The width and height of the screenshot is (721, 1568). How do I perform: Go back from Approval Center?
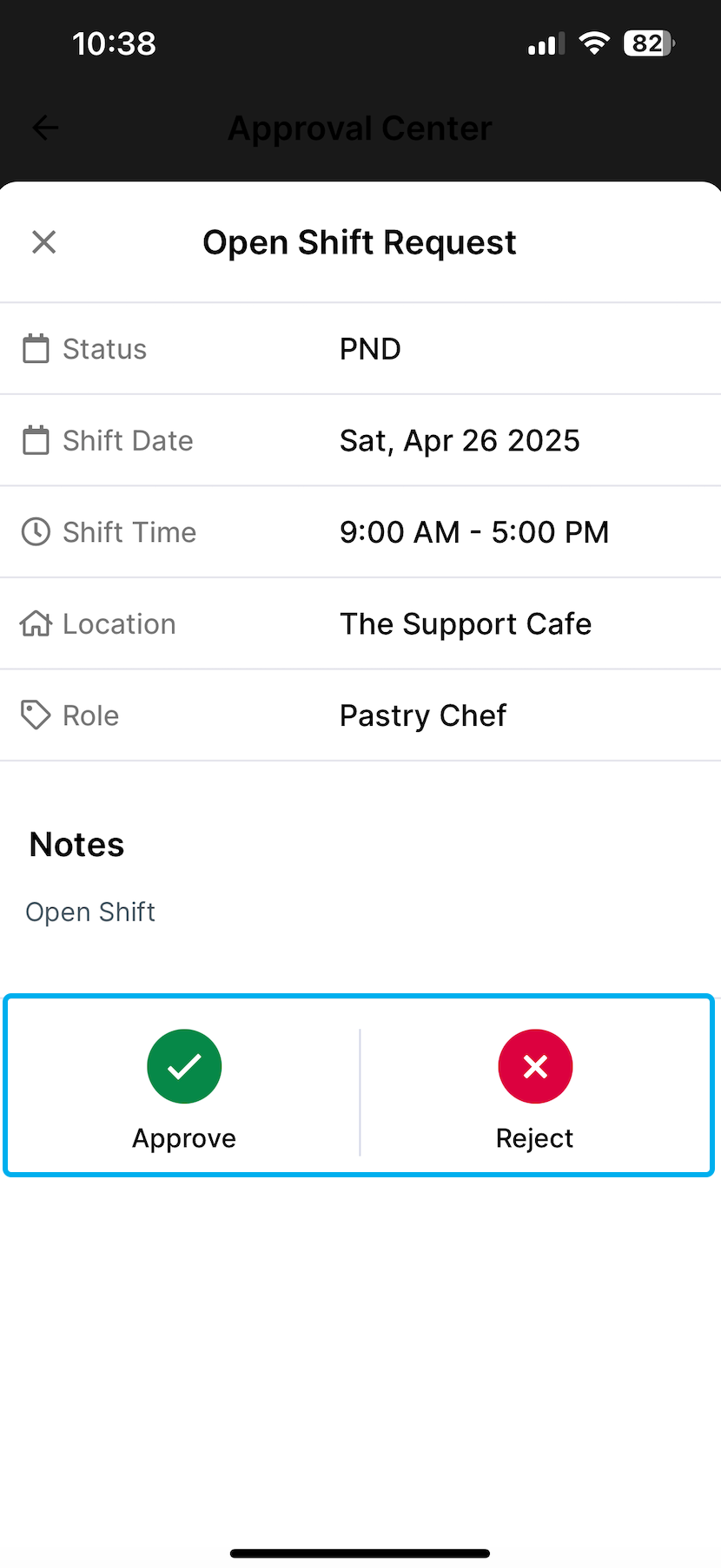(45, 128)
